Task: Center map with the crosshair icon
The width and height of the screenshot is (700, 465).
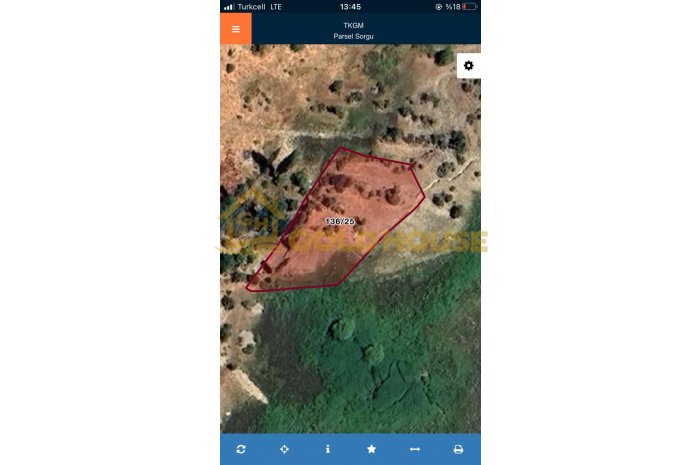Action: pyautogui.click(x=285, y=449)
